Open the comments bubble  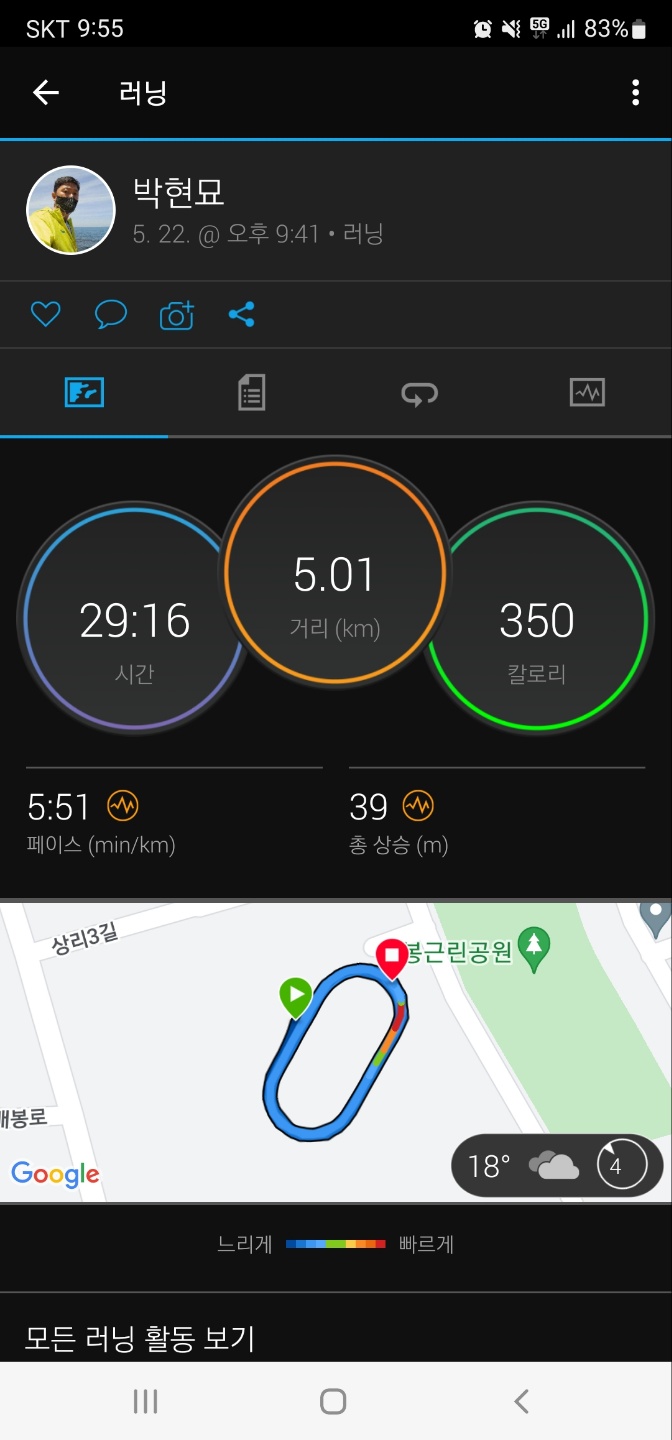tap(111, 315)
